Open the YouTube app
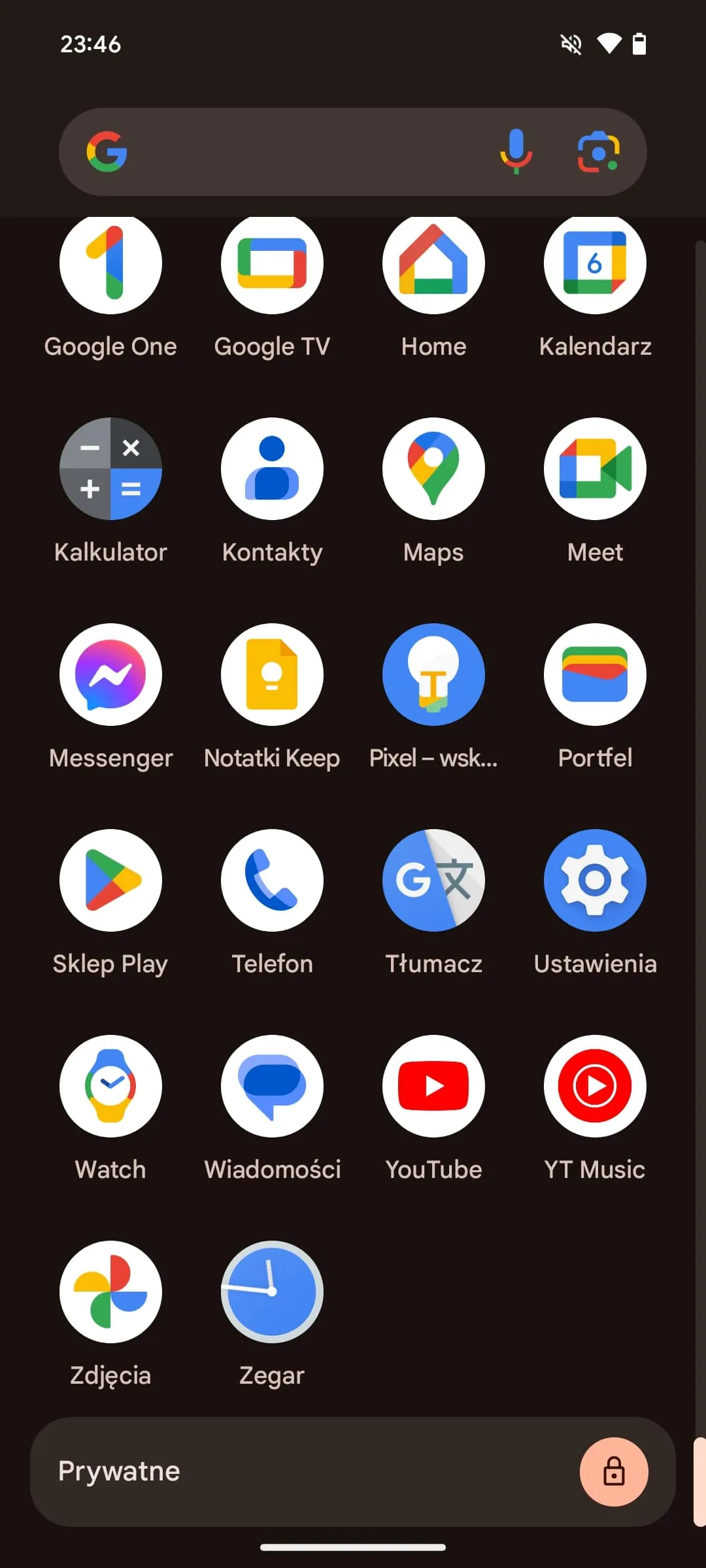Screen dimensions: 706x1568 click(x=433, y=1086)
